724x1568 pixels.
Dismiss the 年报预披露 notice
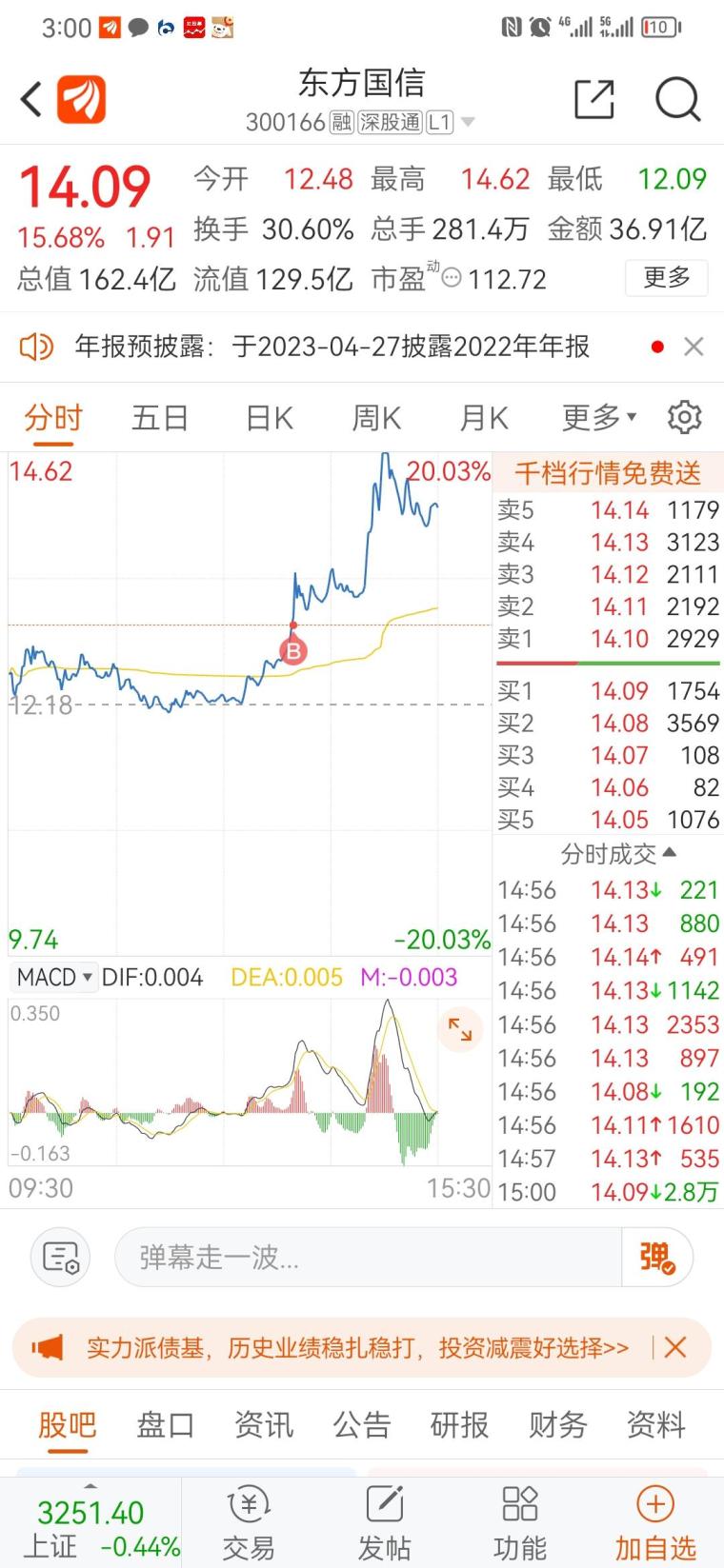[694, 347]
